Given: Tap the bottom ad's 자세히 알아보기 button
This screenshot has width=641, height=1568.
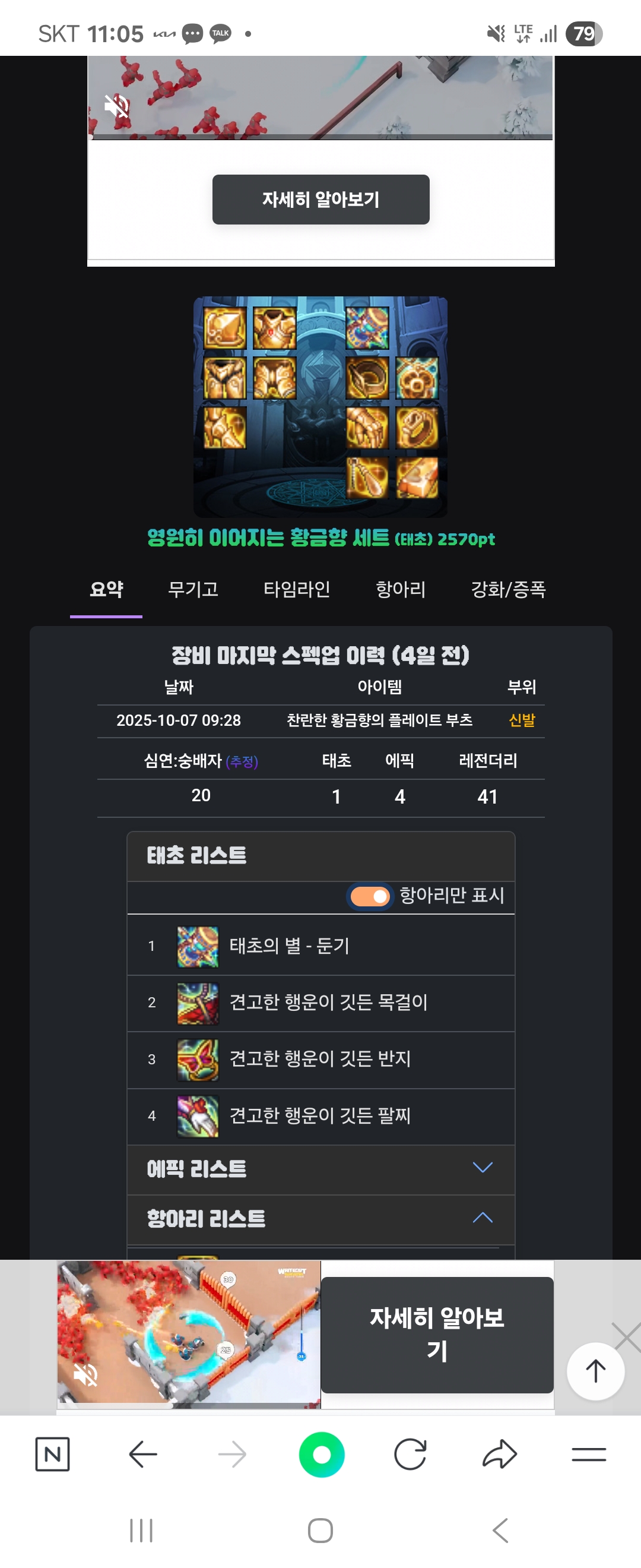Looking at the screenshot, I should coord(437,1334).
